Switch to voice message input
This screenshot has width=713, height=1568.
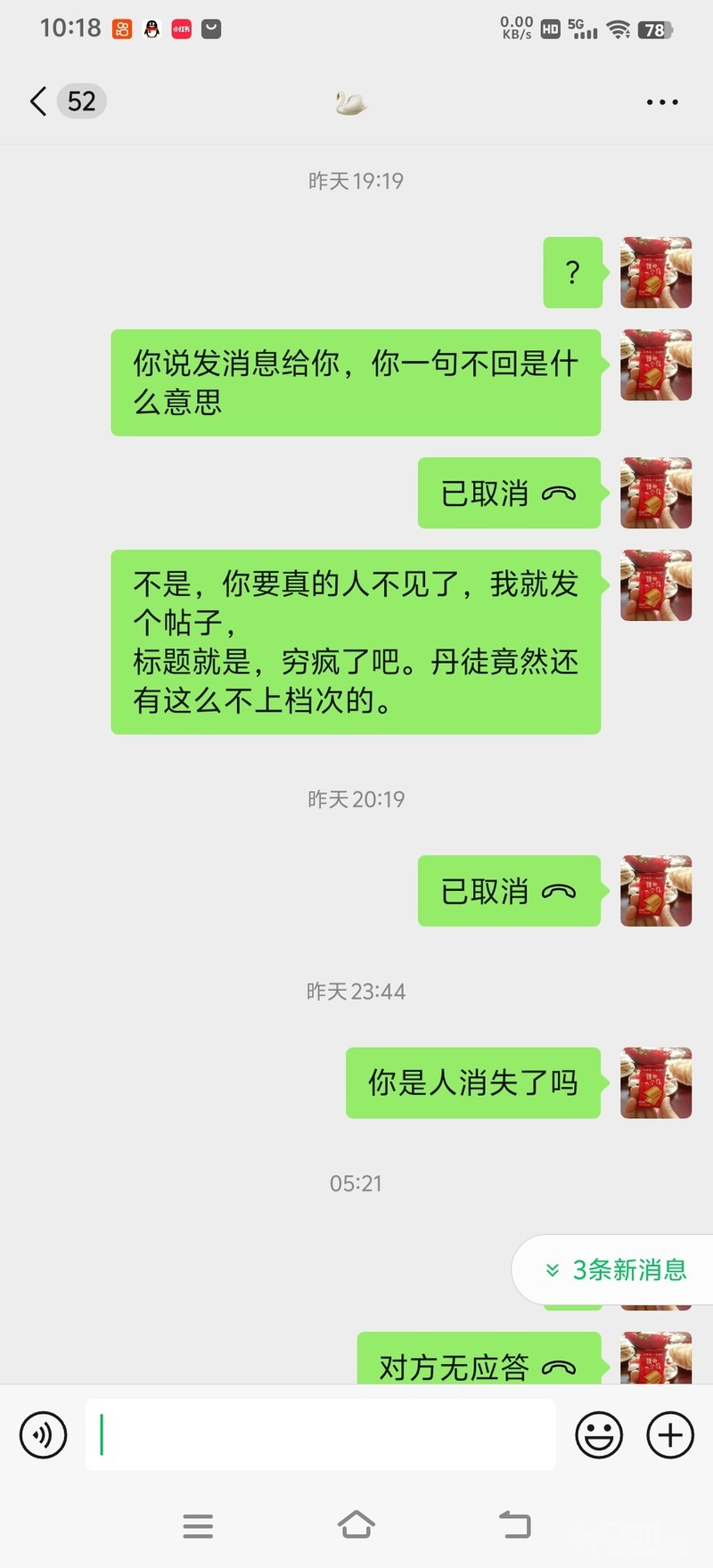(44, 1435)
